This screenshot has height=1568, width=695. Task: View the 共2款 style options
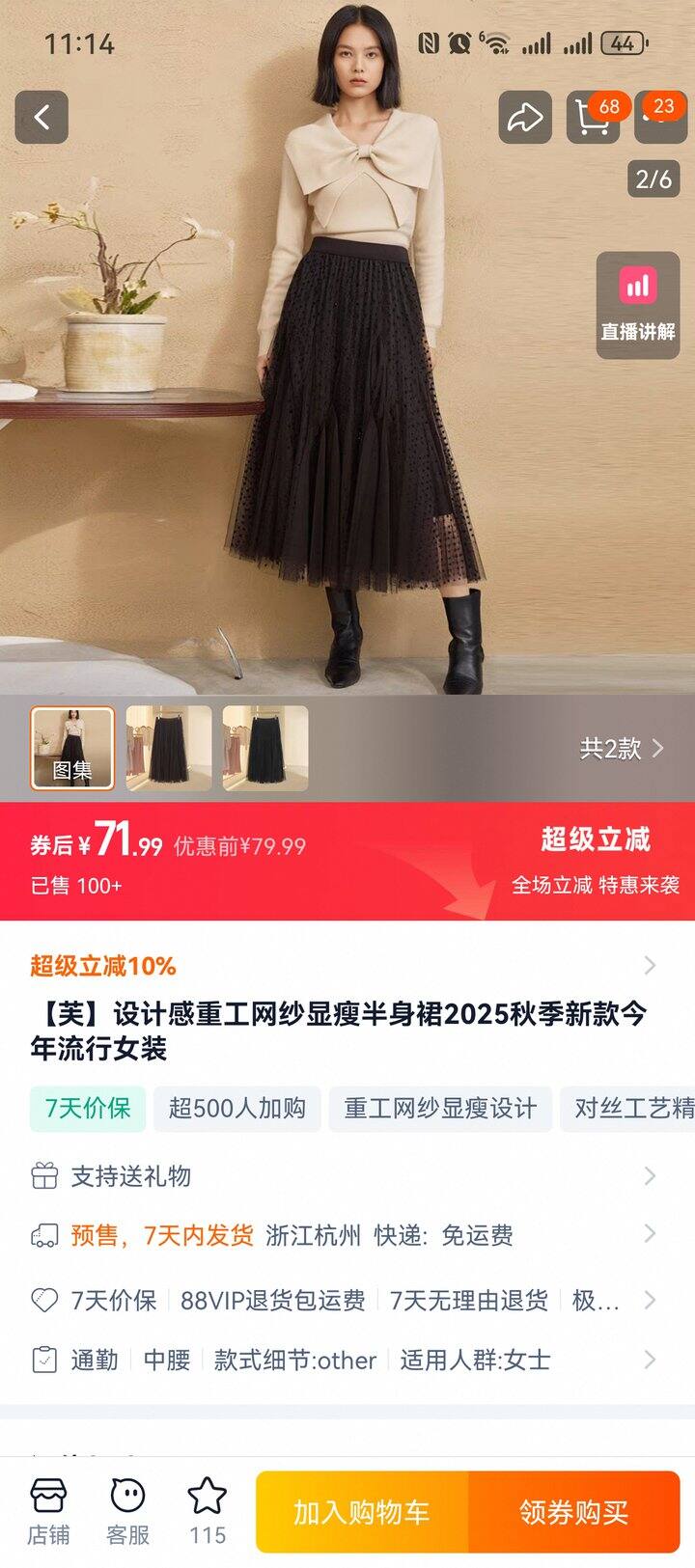[x=621, y=748]
